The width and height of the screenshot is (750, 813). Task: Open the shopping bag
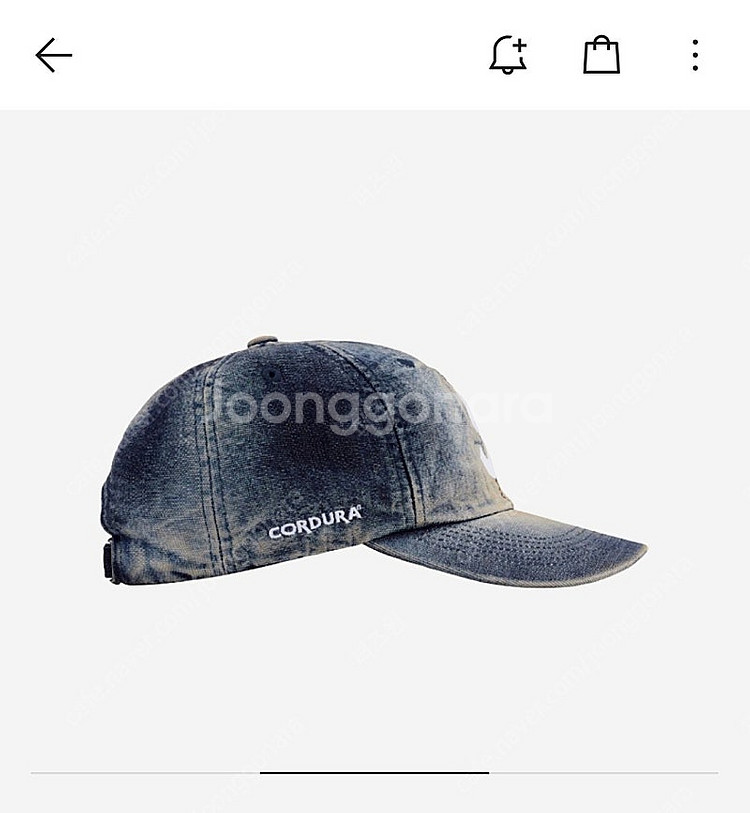(601, 55)
